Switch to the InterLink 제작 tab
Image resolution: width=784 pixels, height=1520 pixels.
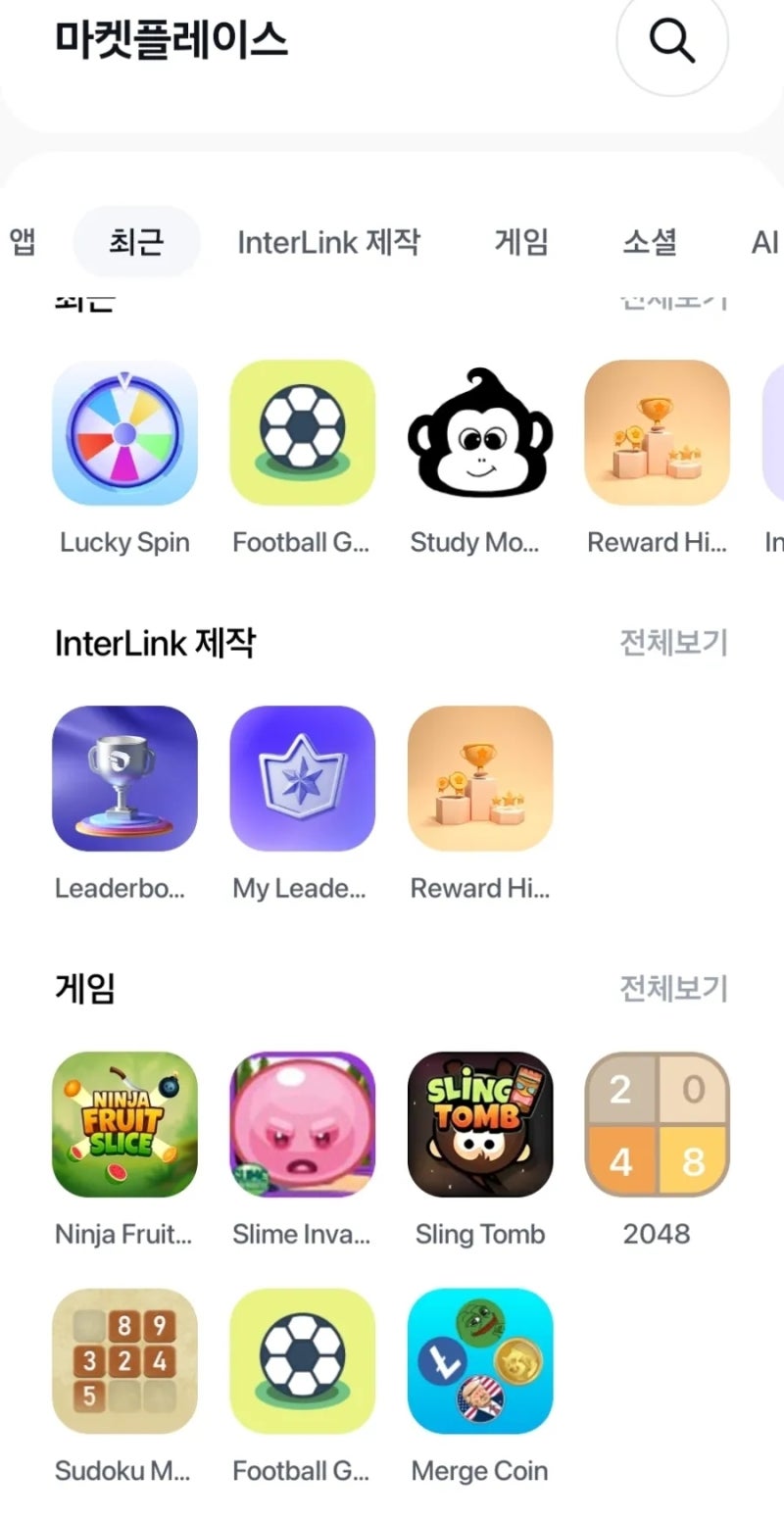[328, 242]
